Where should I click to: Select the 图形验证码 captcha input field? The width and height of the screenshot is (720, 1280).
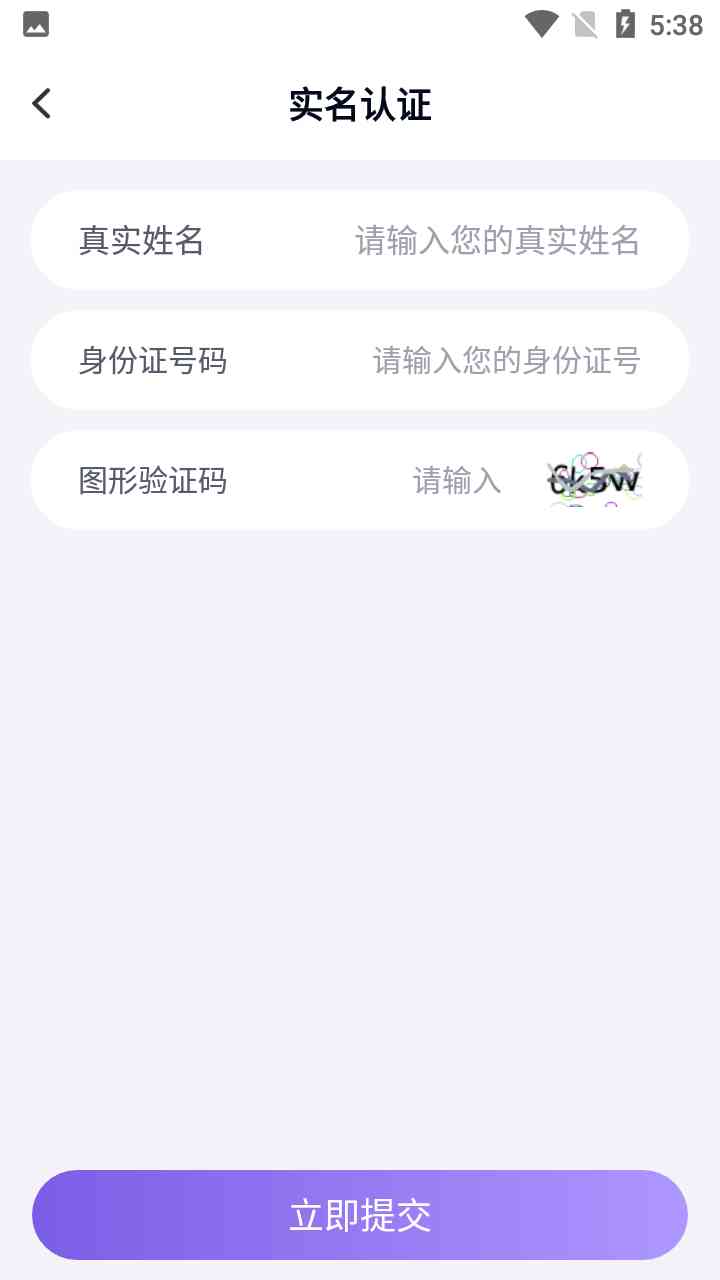[457, 481]
